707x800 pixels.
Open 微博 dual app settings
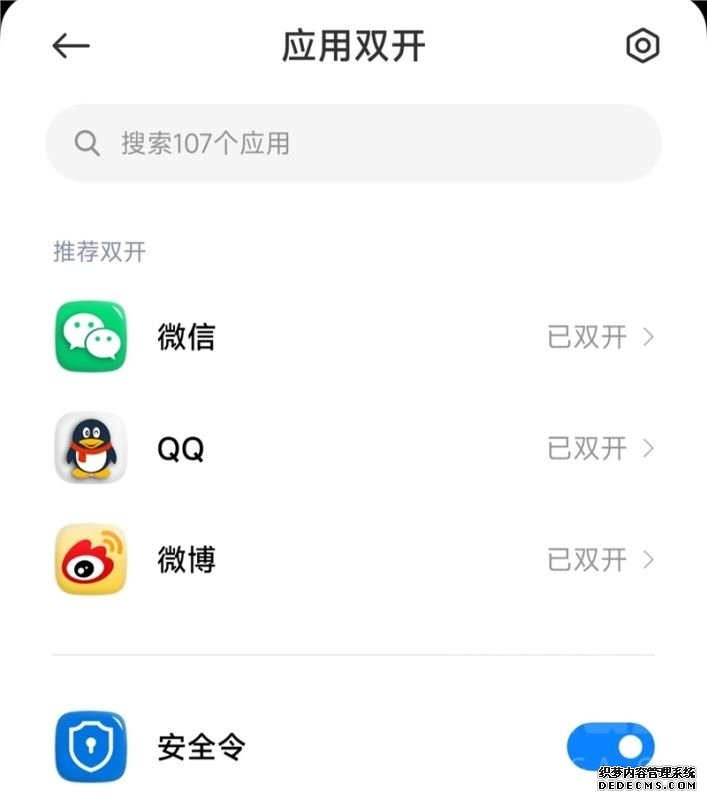coord(353,560)
